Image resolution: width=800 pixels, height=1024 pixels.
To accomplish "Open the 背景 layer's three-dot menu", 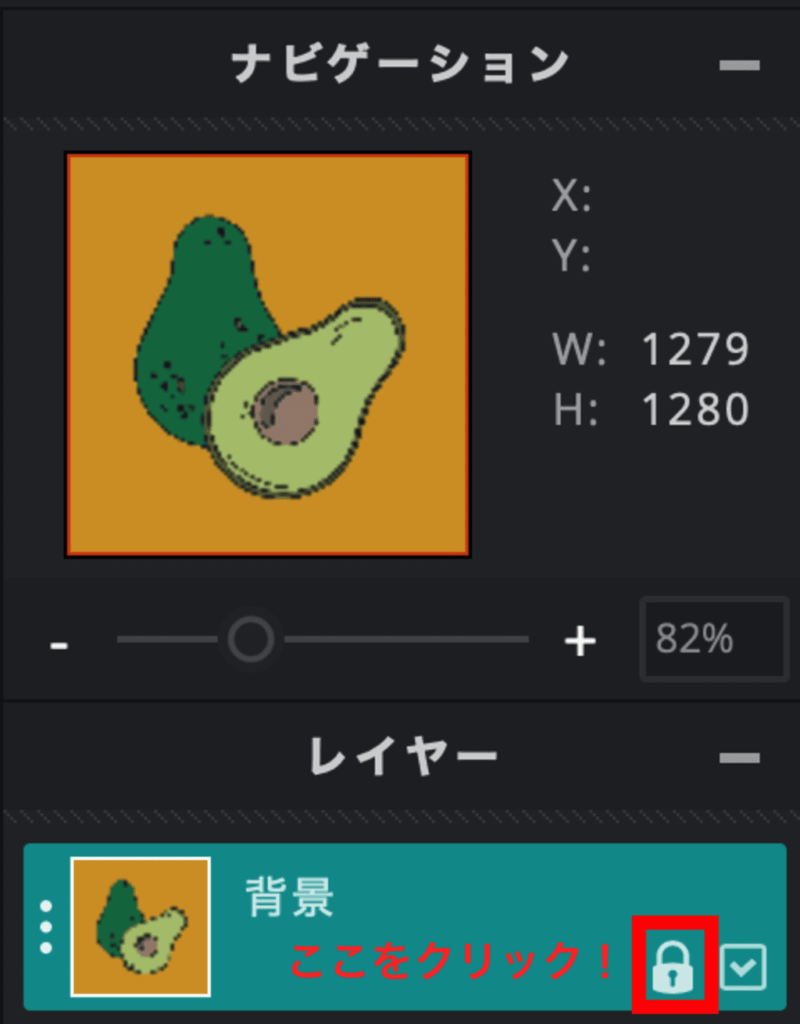I will click(46, 927).
